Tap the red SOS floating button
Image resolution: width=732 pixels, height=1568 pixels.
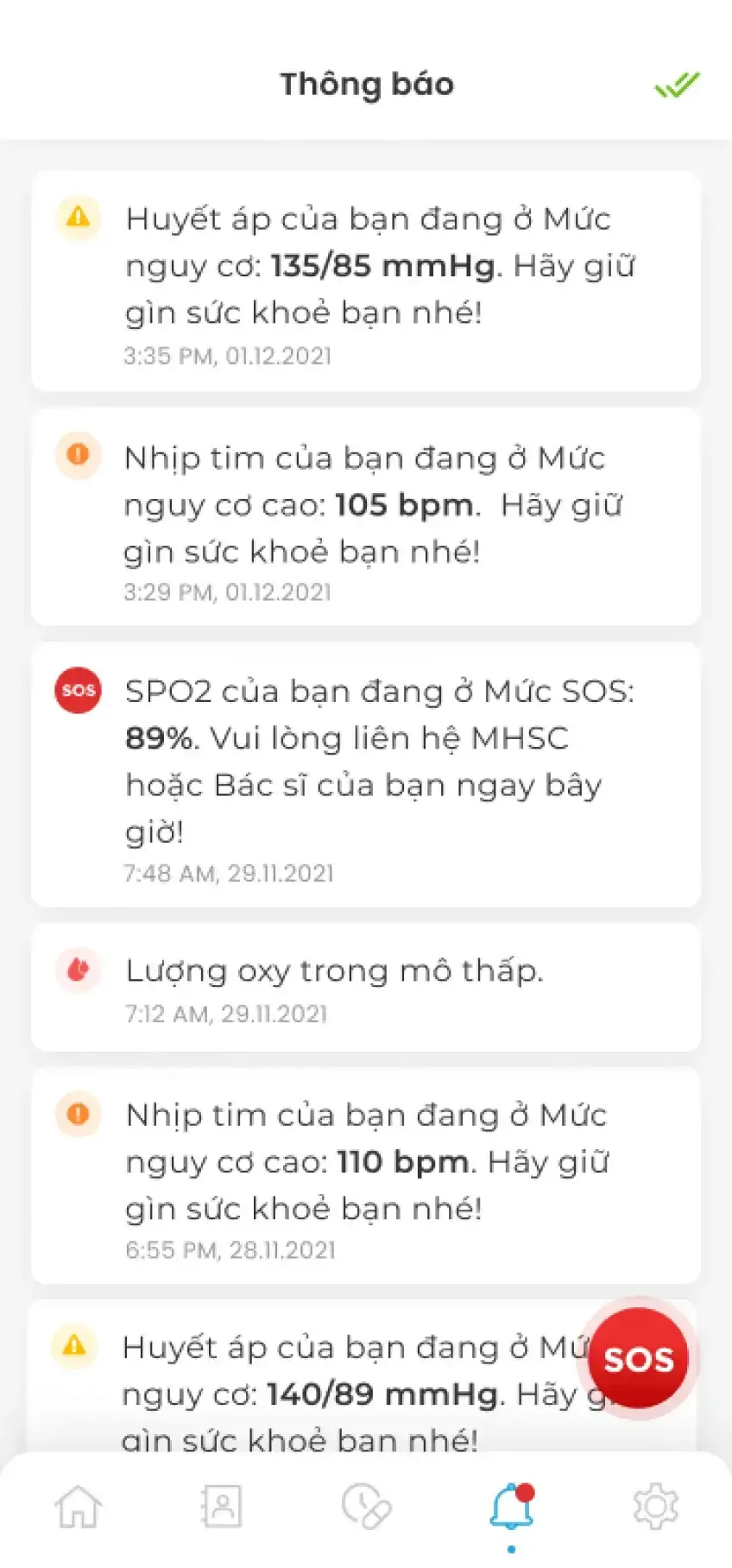click(x=638, y=1359)
